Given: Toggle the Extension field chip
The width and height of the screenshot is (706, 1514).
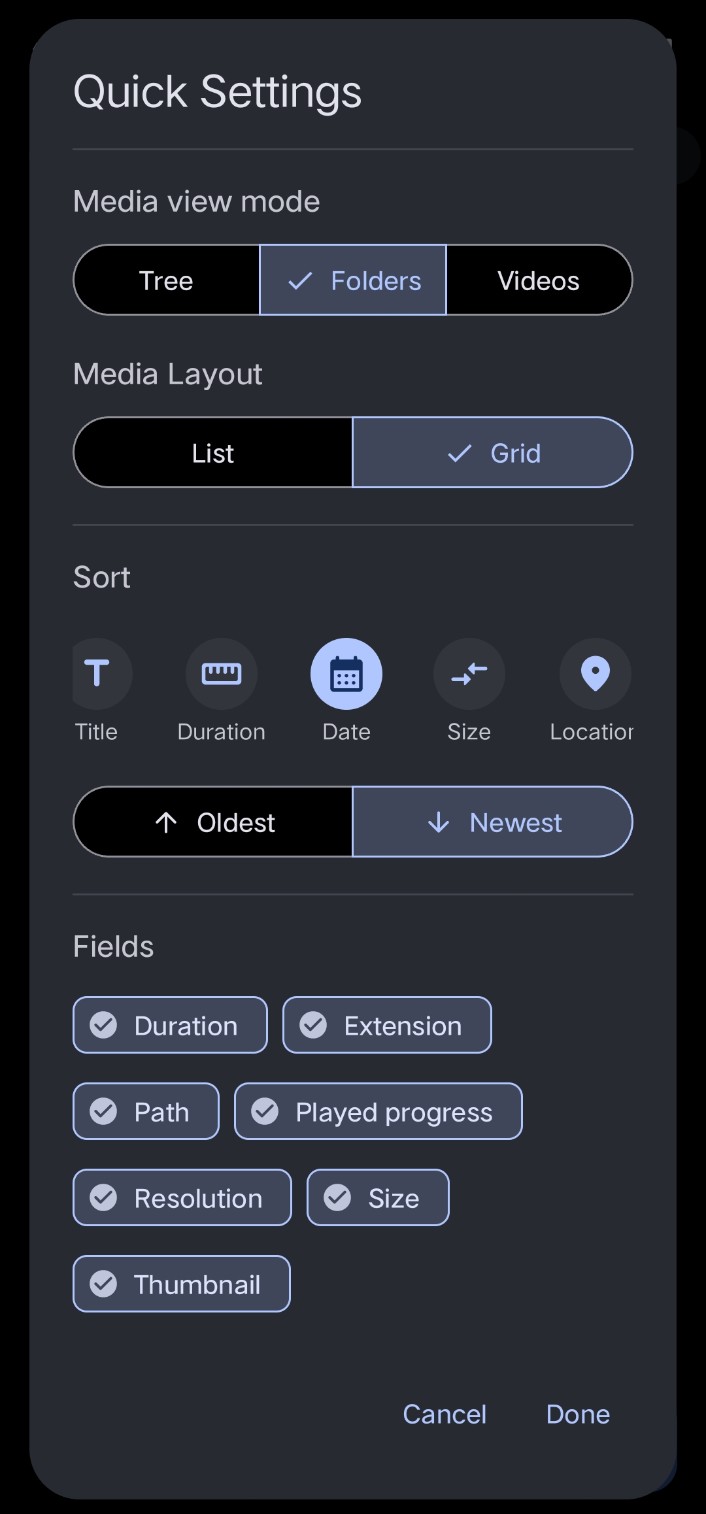Looking at the screenshot, I should (387, 1025).
